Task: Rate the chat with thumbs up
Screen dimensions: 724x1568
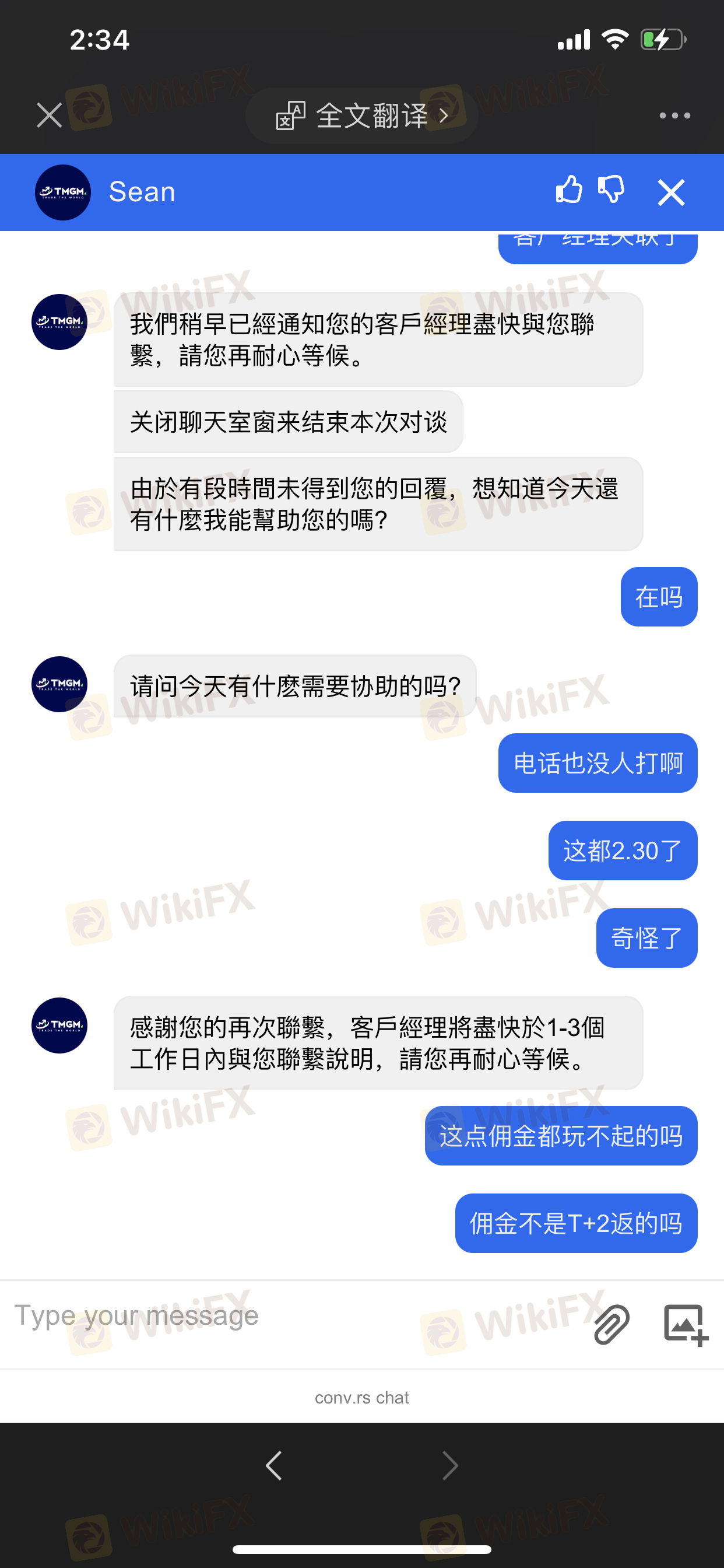Action: pyautogui.click(x=569, y=190)
